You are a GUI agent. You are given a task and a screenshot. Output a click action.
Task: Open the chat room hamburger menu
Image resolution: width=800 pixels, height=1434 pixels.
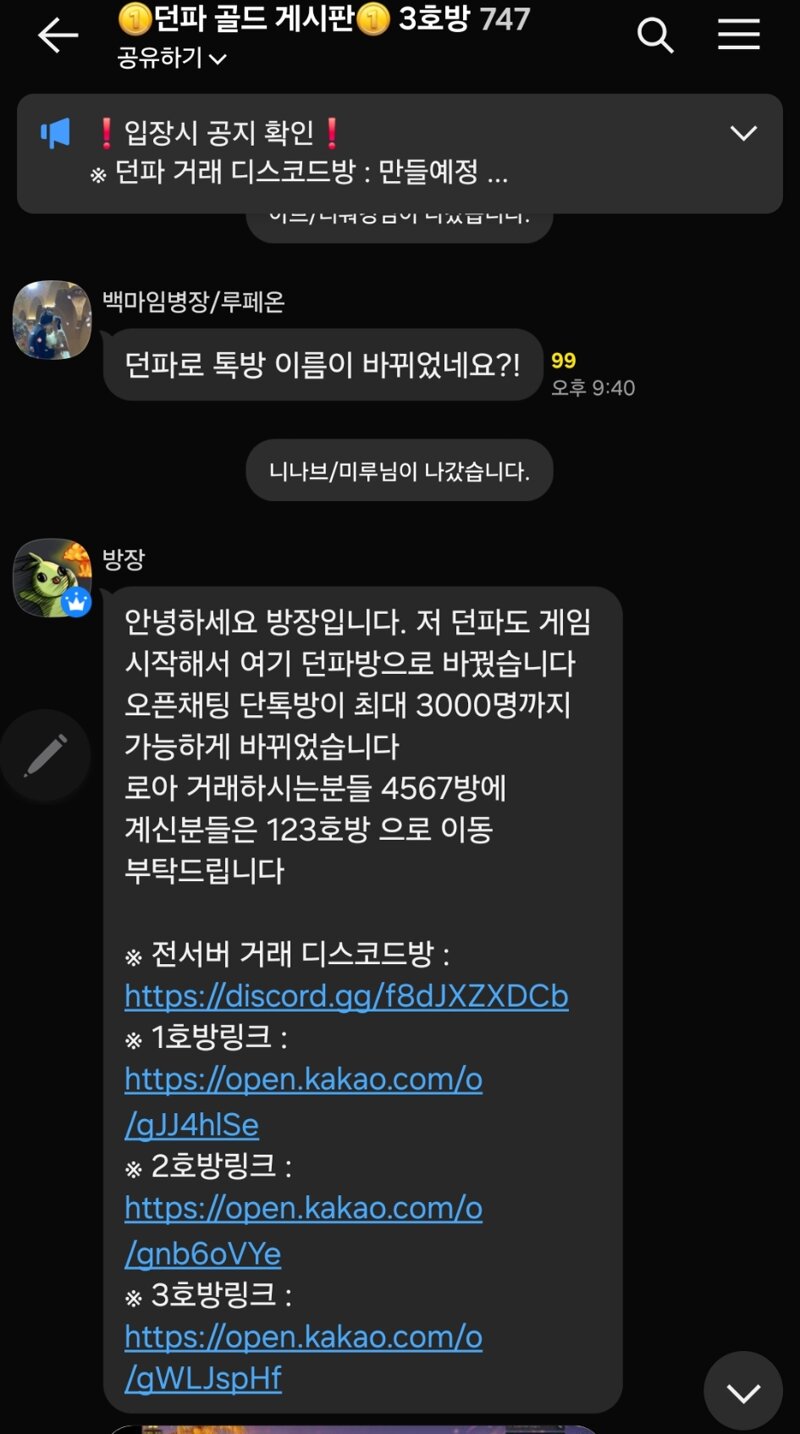[x=739, y=36]
